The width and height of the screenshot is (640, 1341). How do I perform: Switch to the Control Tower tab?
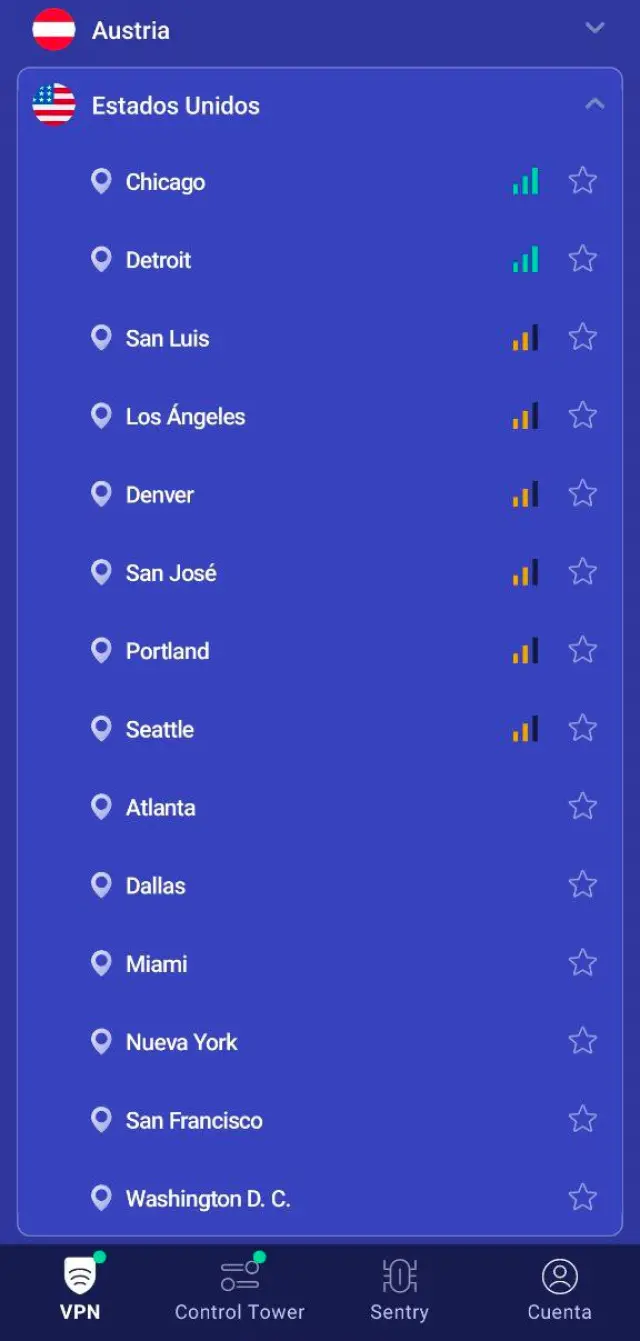tap(240, 1290)
